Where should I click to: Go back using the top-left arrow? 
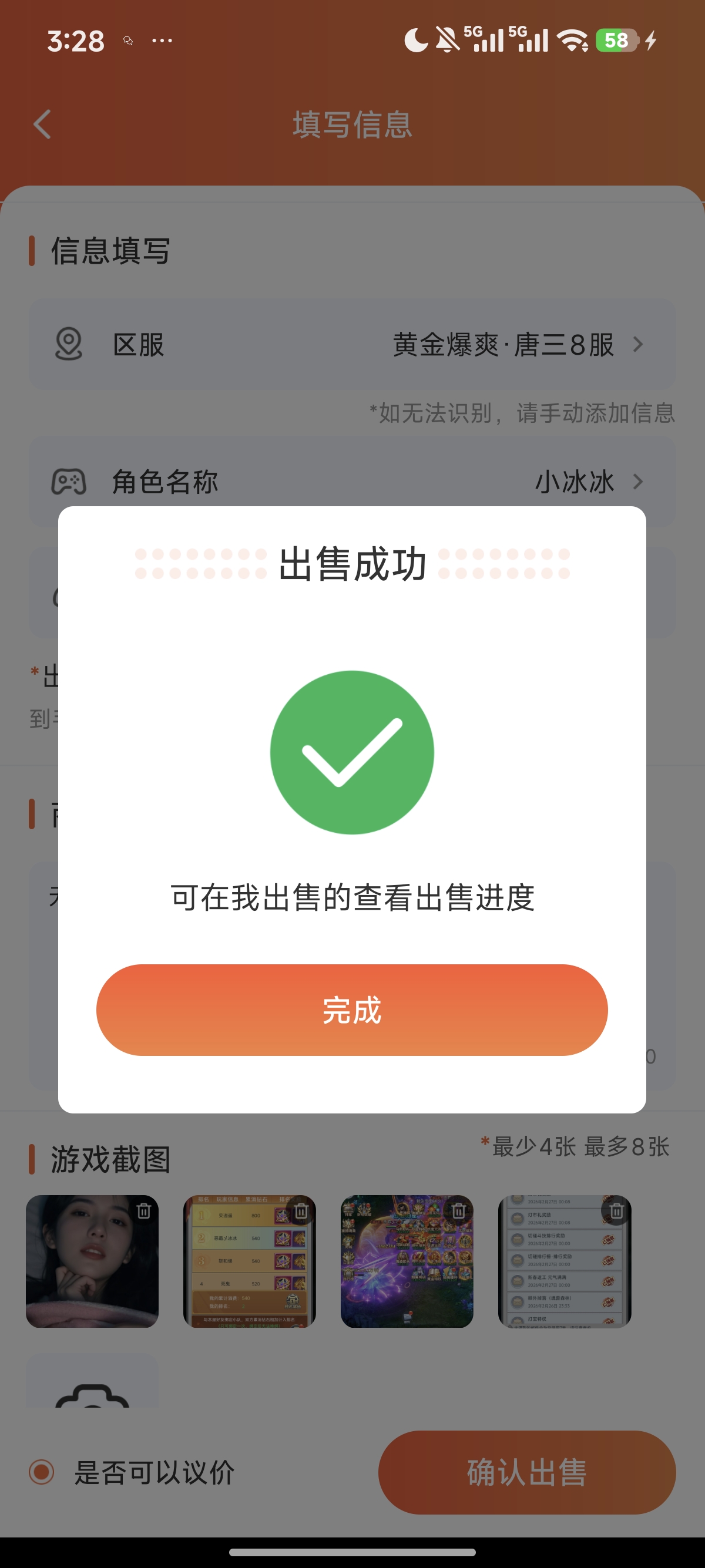click(43, 125)
